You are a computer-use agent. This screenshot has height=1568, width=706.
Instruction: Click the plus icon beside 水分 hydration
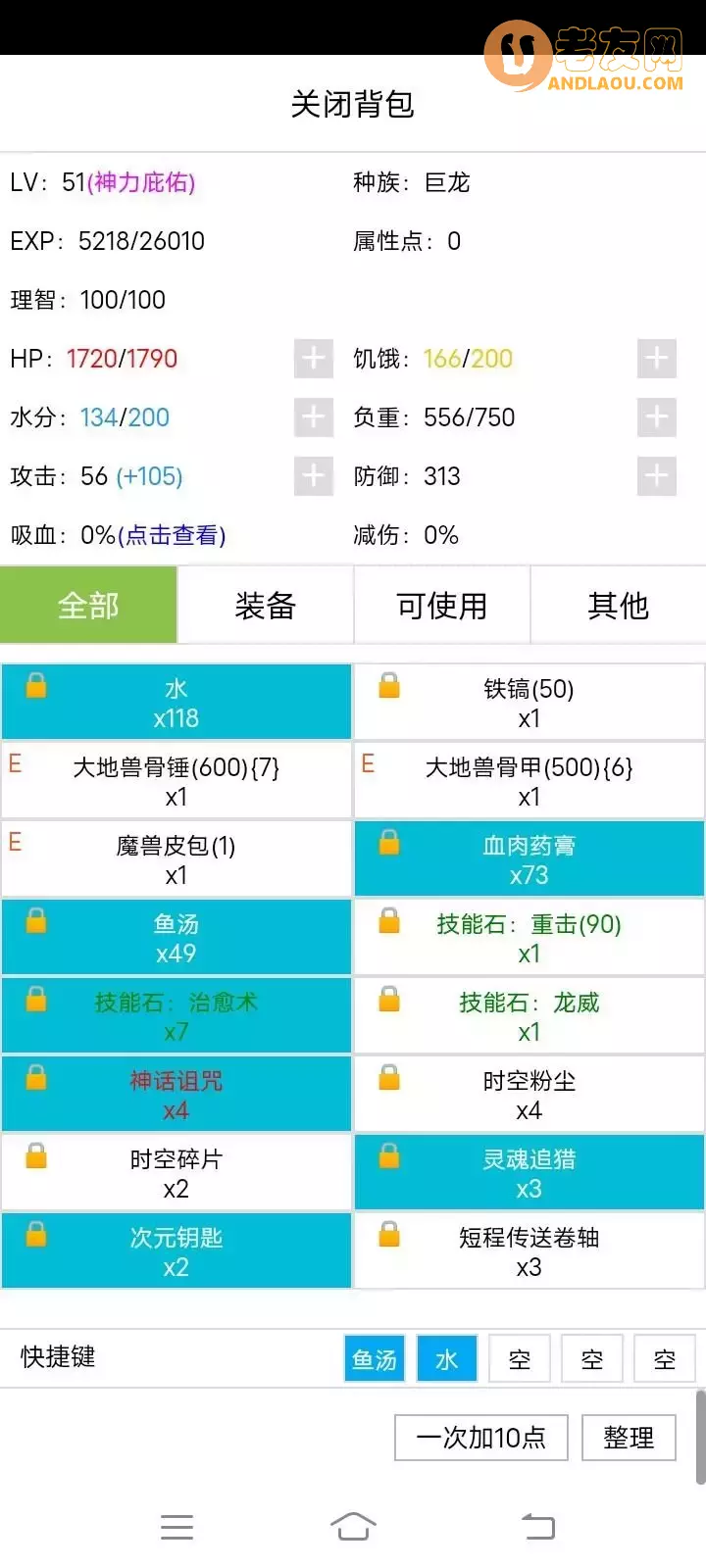313,417
